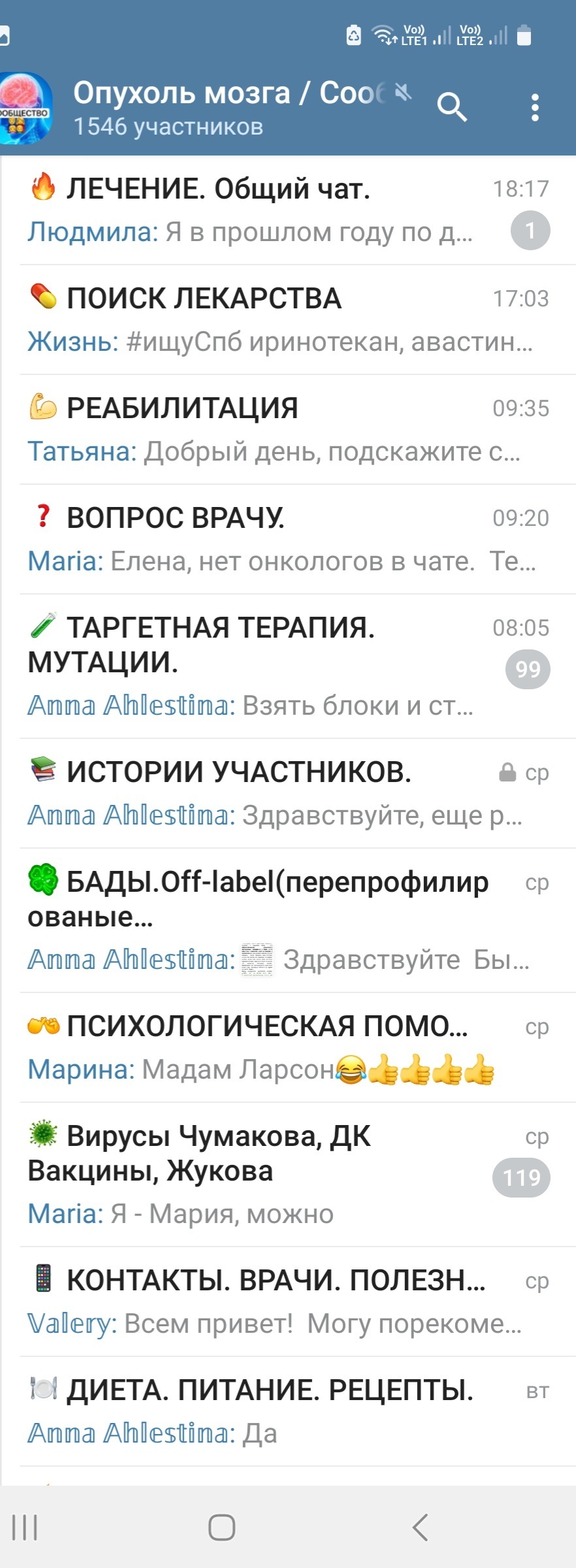Go to the home screen
The height and width of the screenshot is (1568, 576).
coord(221,1527)
